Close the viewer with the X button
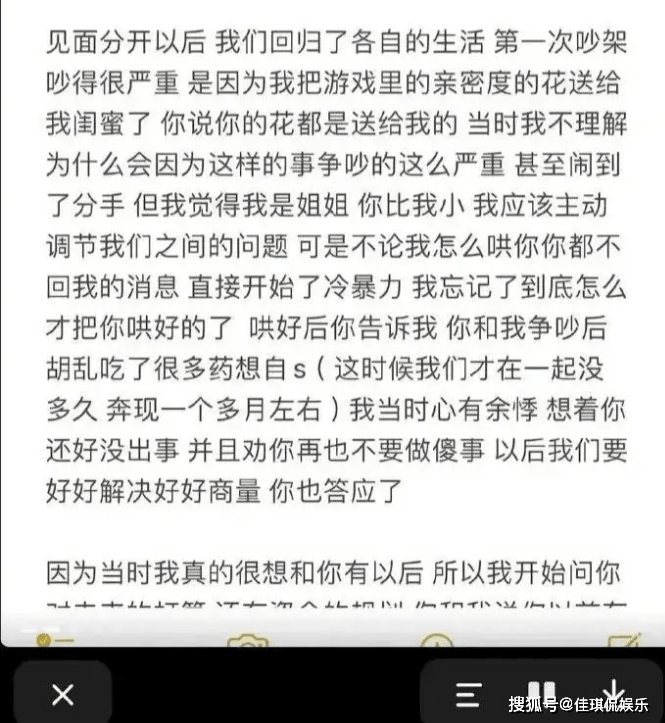The width and height of the screenshot is (665, 723). 63,693
